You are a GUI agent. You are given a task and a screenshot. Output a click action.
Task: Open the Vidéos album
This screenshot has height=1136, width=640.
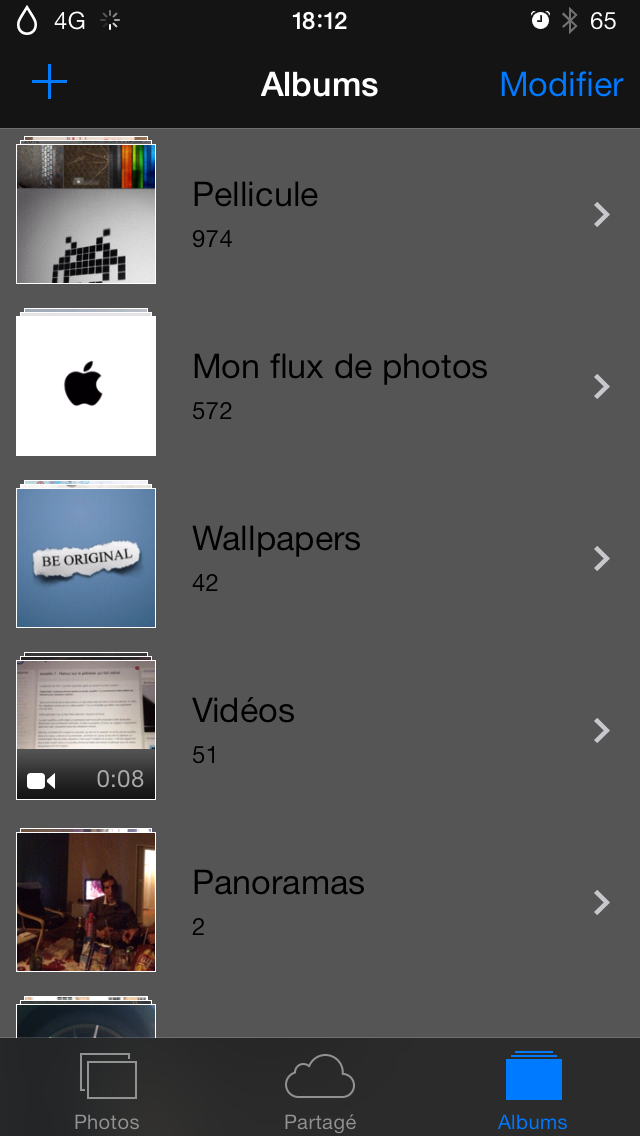point(320,730)
